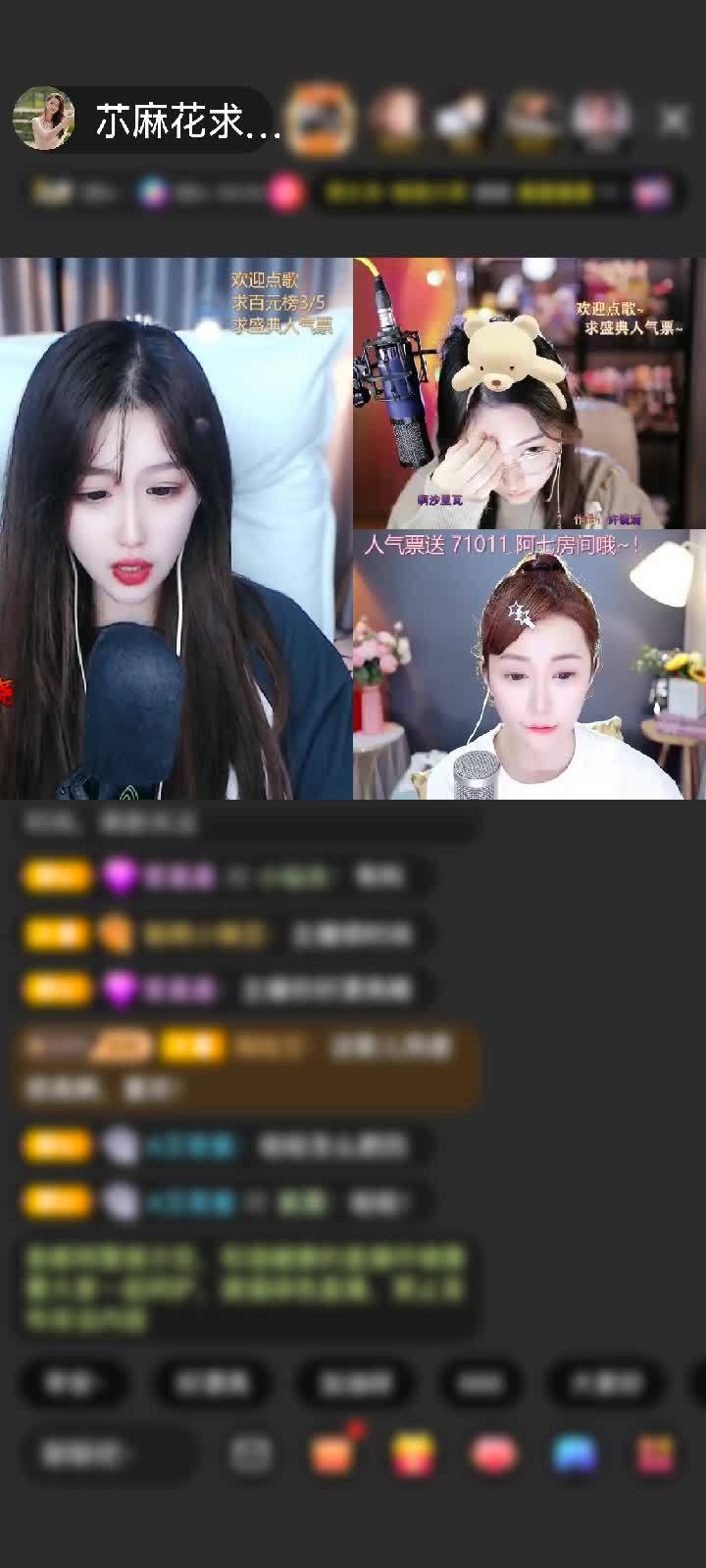Open the orange-framed top viewer avatar
This screenshot has height=1568, width=706.
pyautogui.click(x=322, y=120)
